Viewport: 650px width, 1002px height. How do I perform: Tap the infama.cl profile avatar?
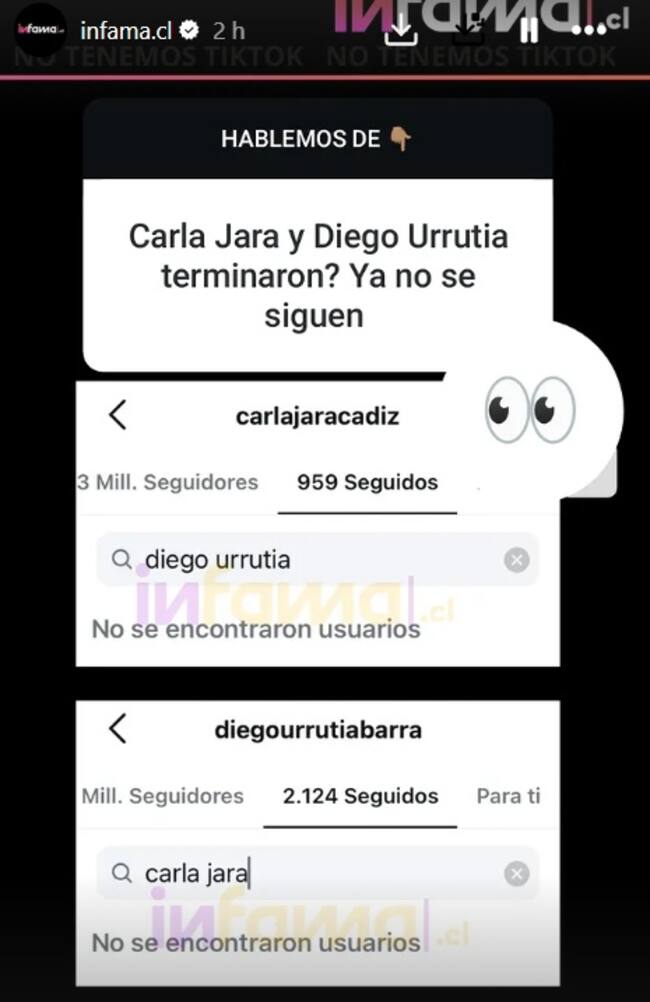coord(40,30)
